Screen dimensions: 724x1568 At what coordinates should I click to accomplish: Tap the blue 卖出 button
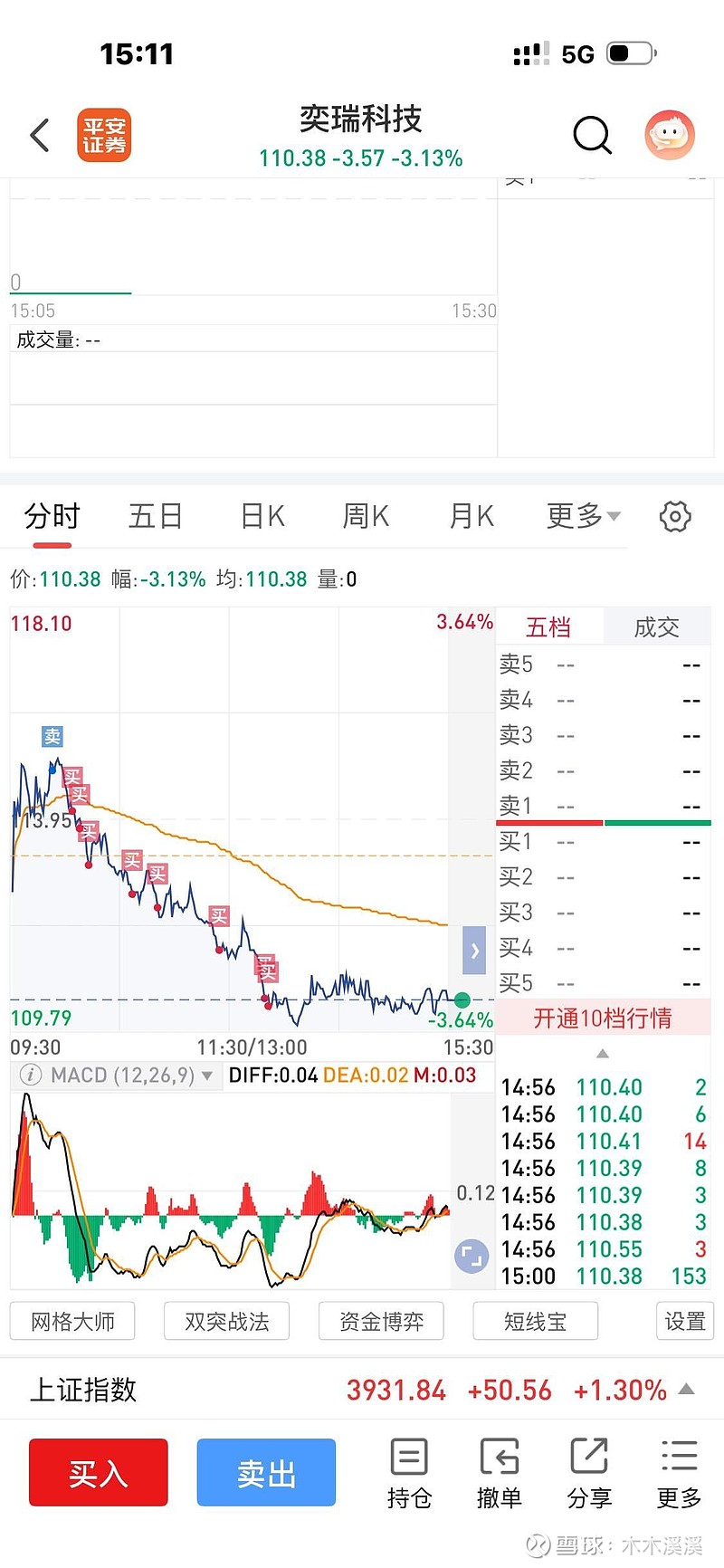coord(266,1473)
